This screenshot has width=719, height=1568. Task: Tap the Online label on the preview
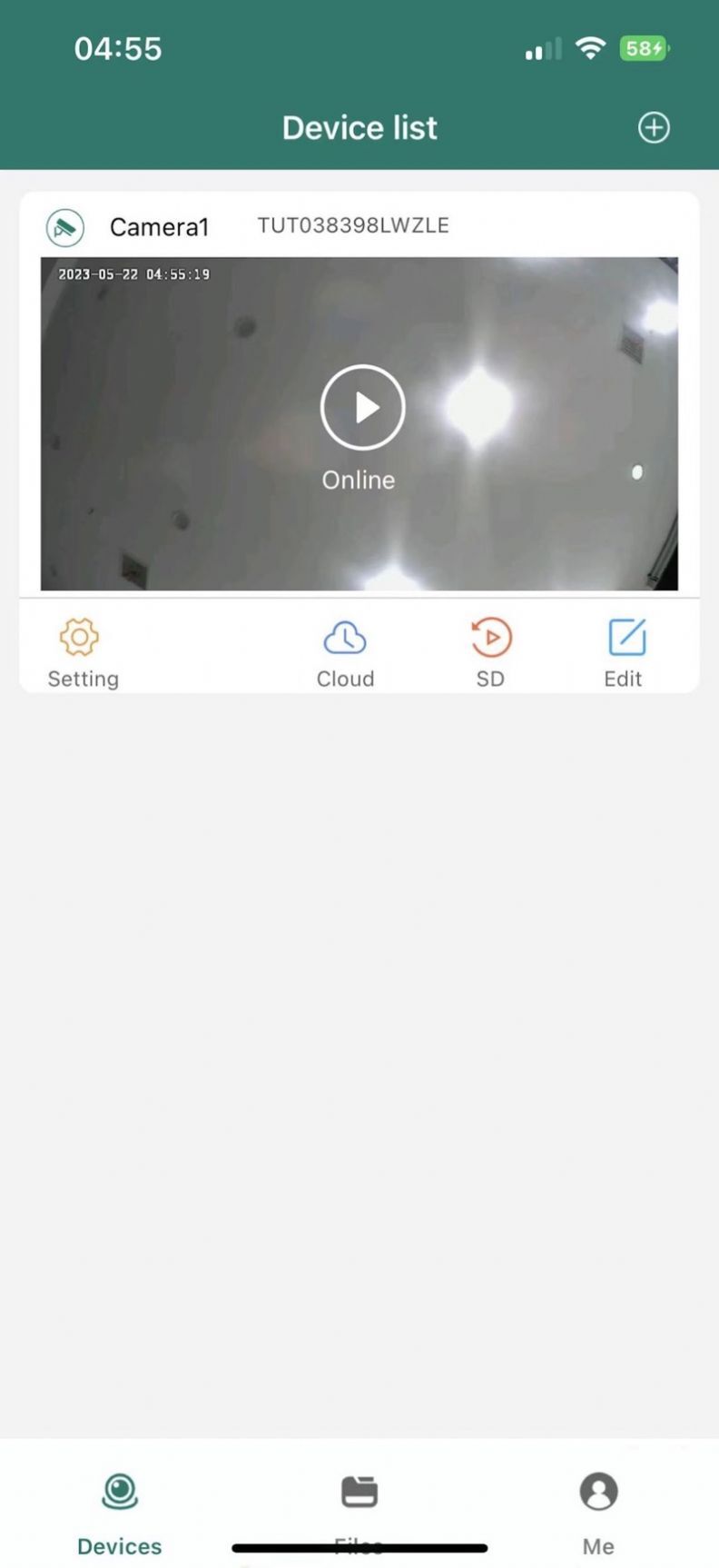(x=358, y=479)
